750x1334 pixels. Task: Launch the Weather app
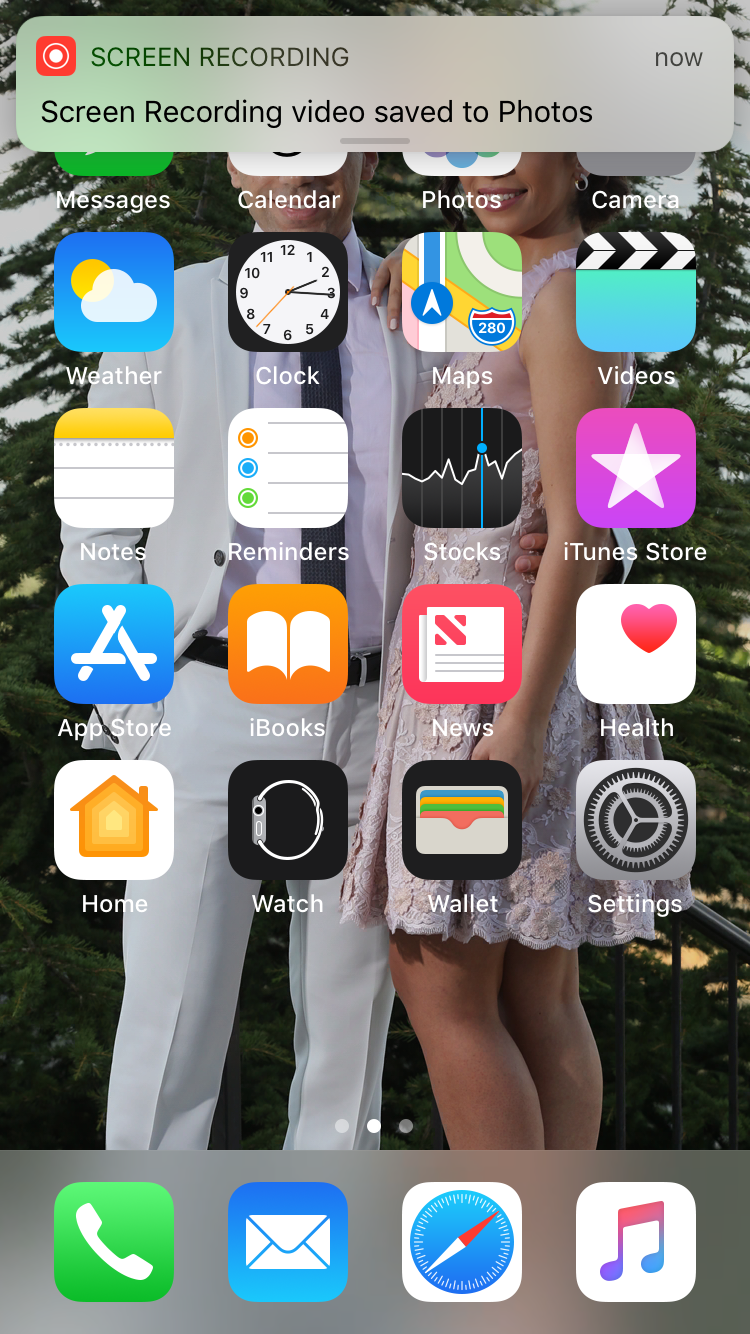(114, 292)
